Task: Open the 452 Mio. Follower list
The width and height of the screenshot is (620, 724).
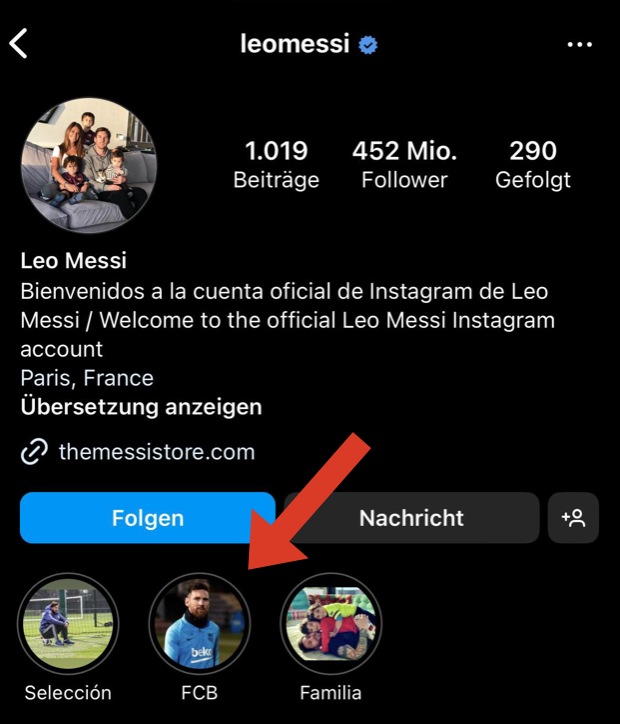Action: click(404, 165)
